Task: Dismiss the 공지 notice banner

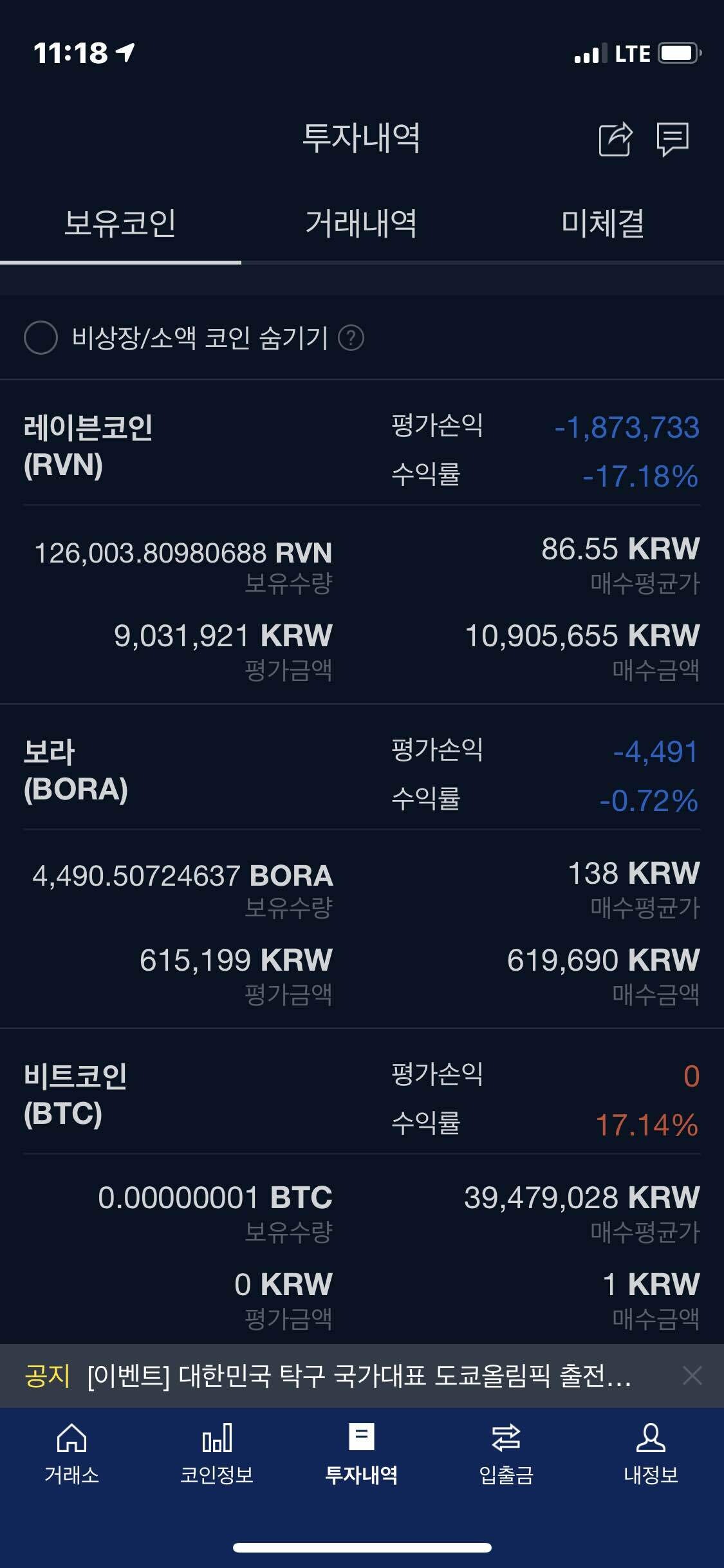Action: click(x=692, y=1376)
